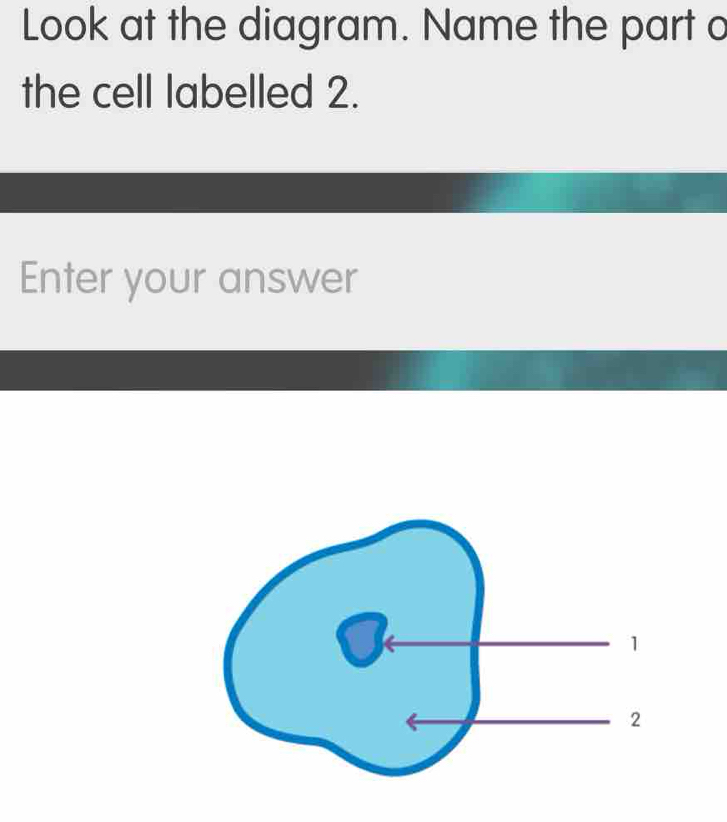Image resolution: width=727 pixels, height=822 pixels.
Task: Click the teal gradient area on the top banner
Action: [x=620, y=193]
